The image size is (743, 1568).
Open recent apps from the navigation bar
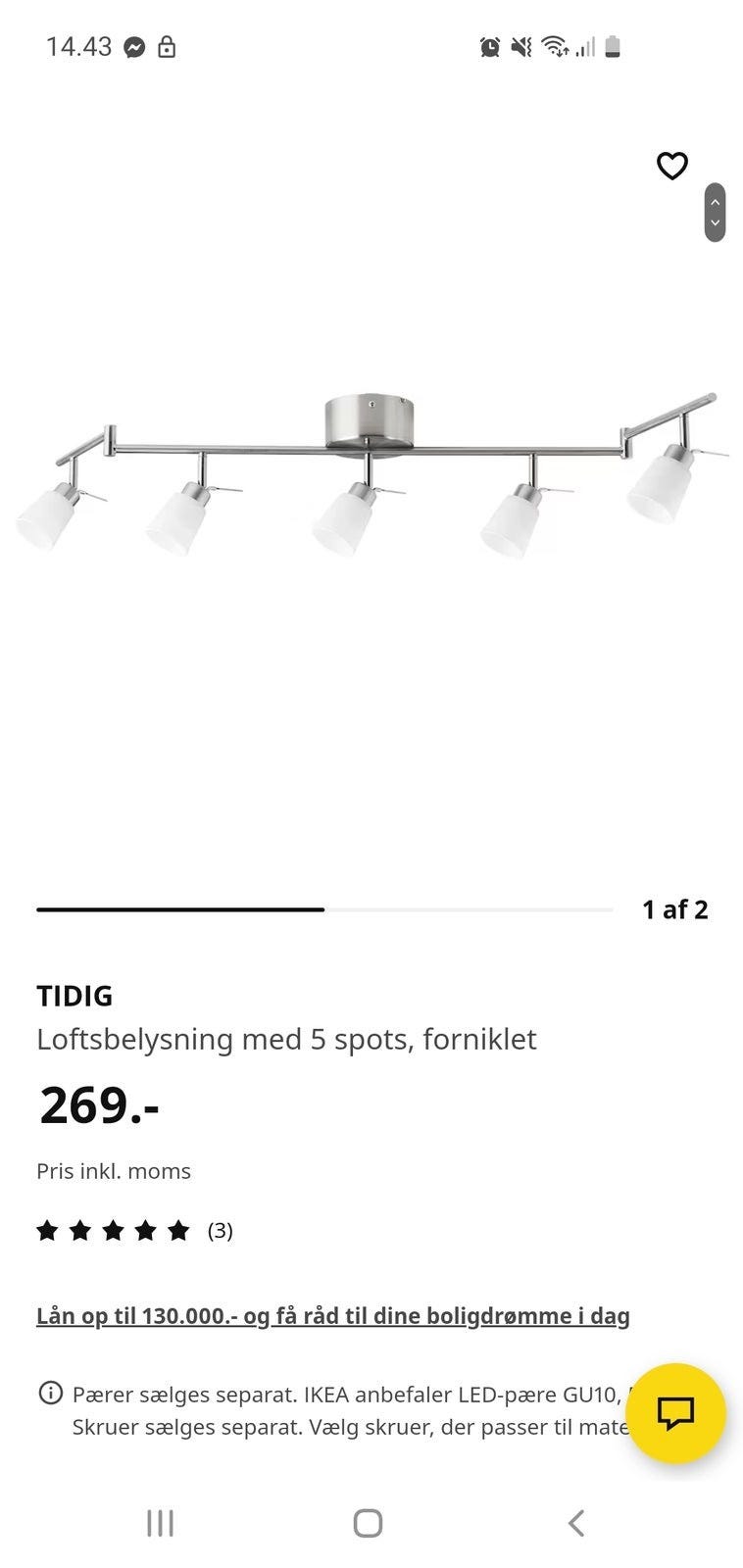160,1523
